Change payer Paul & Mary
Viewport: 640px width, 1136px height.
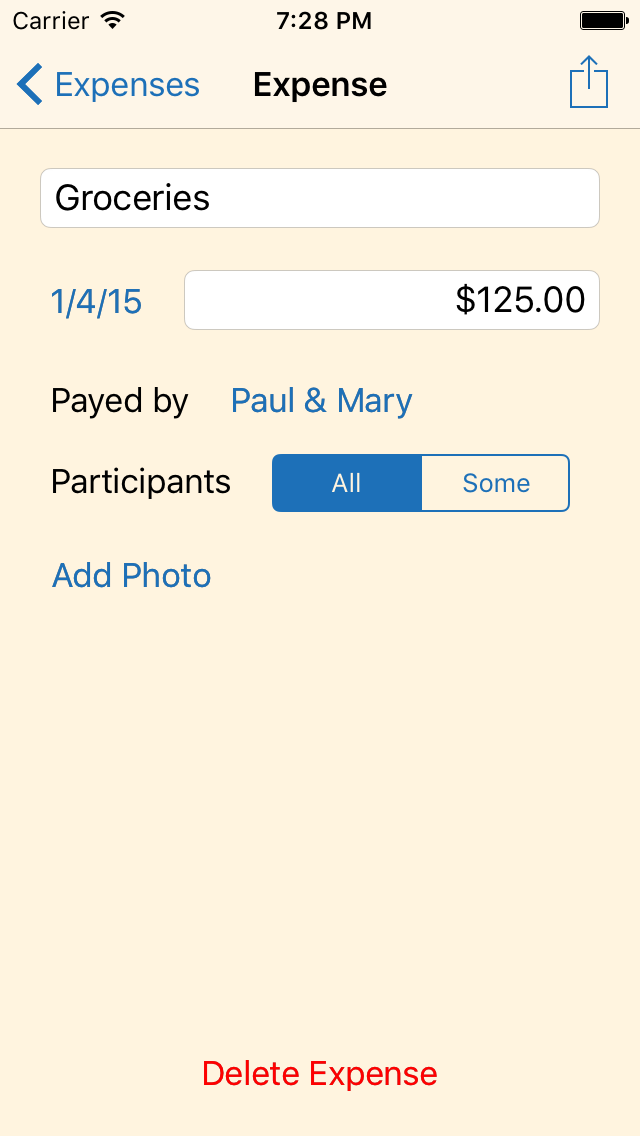[322, 401]
